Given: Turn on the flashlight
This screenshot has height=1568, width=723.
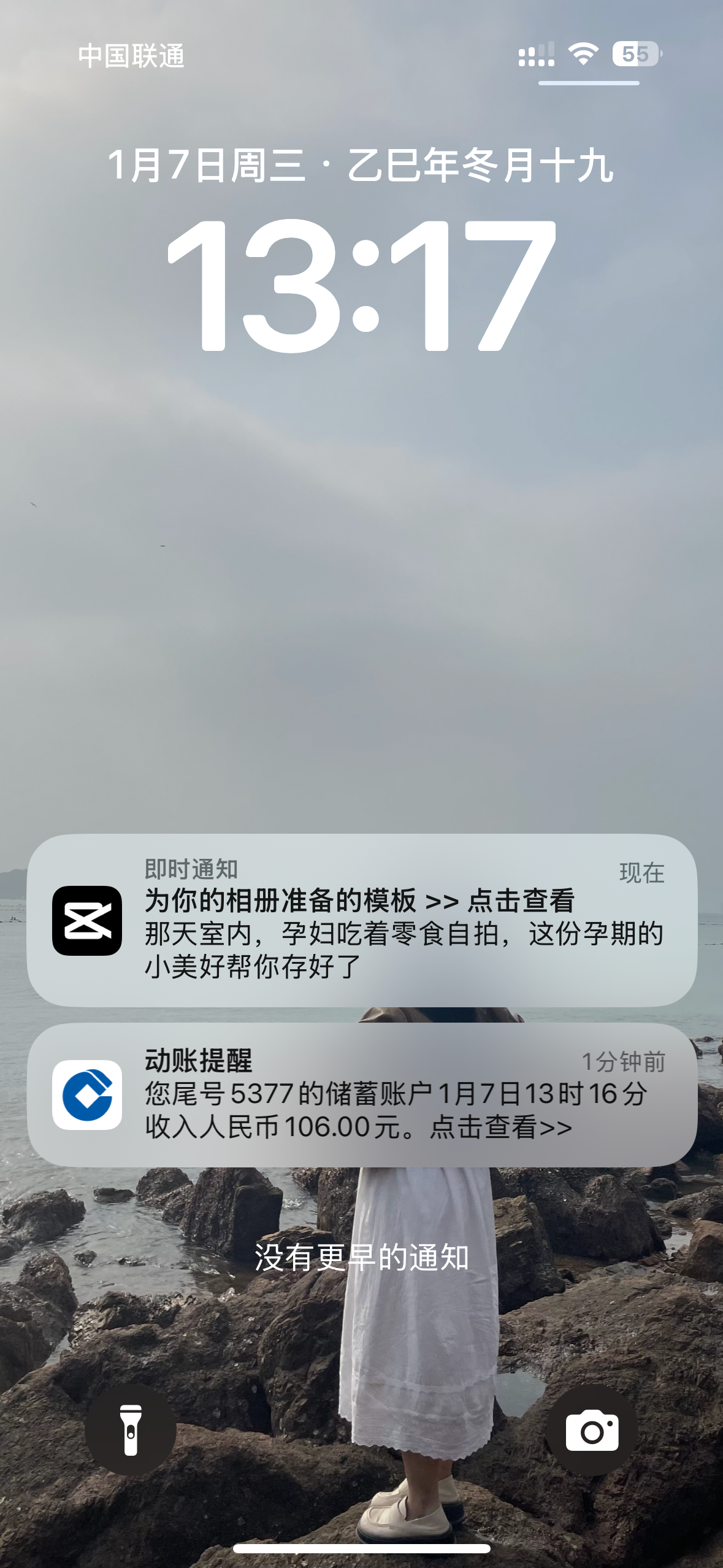Looking at the screenshot, I should point(131,1430).
